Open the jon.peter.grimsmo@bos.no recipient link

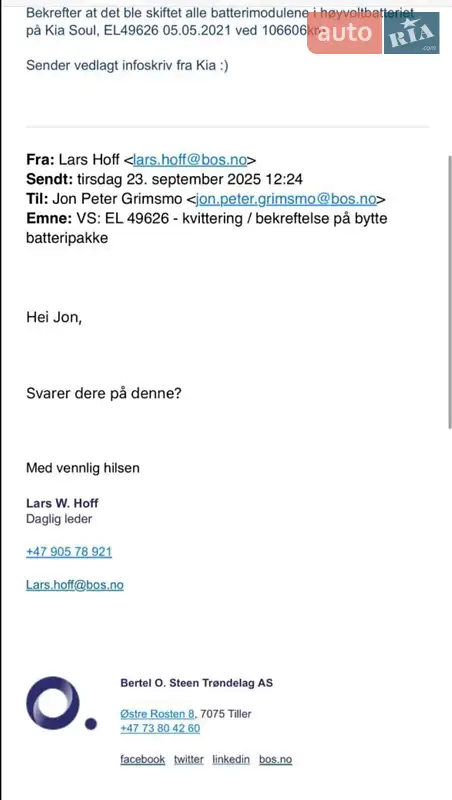pos(286,199)
